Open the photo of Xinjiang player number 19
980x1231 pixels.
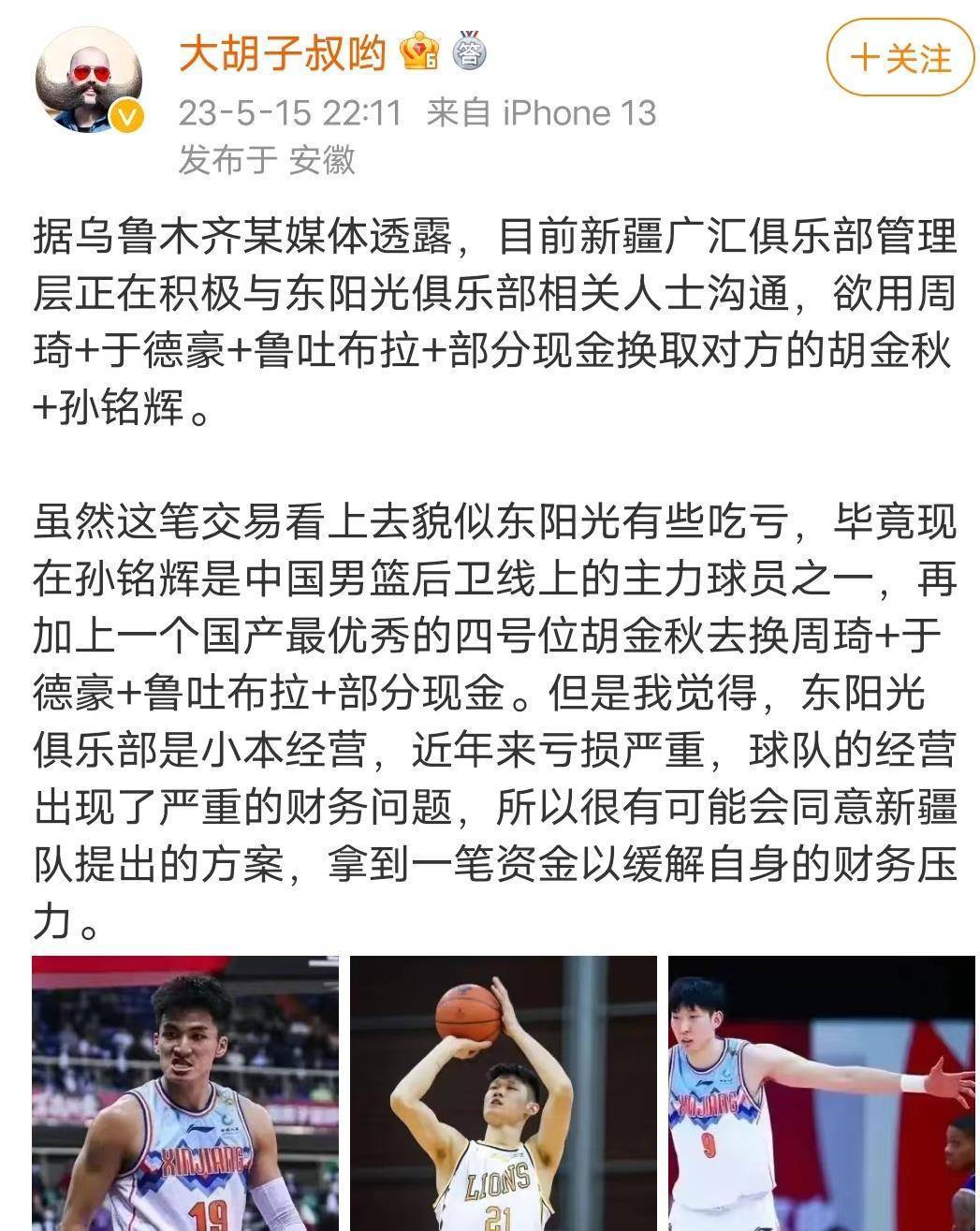[x=185, y=1093]
